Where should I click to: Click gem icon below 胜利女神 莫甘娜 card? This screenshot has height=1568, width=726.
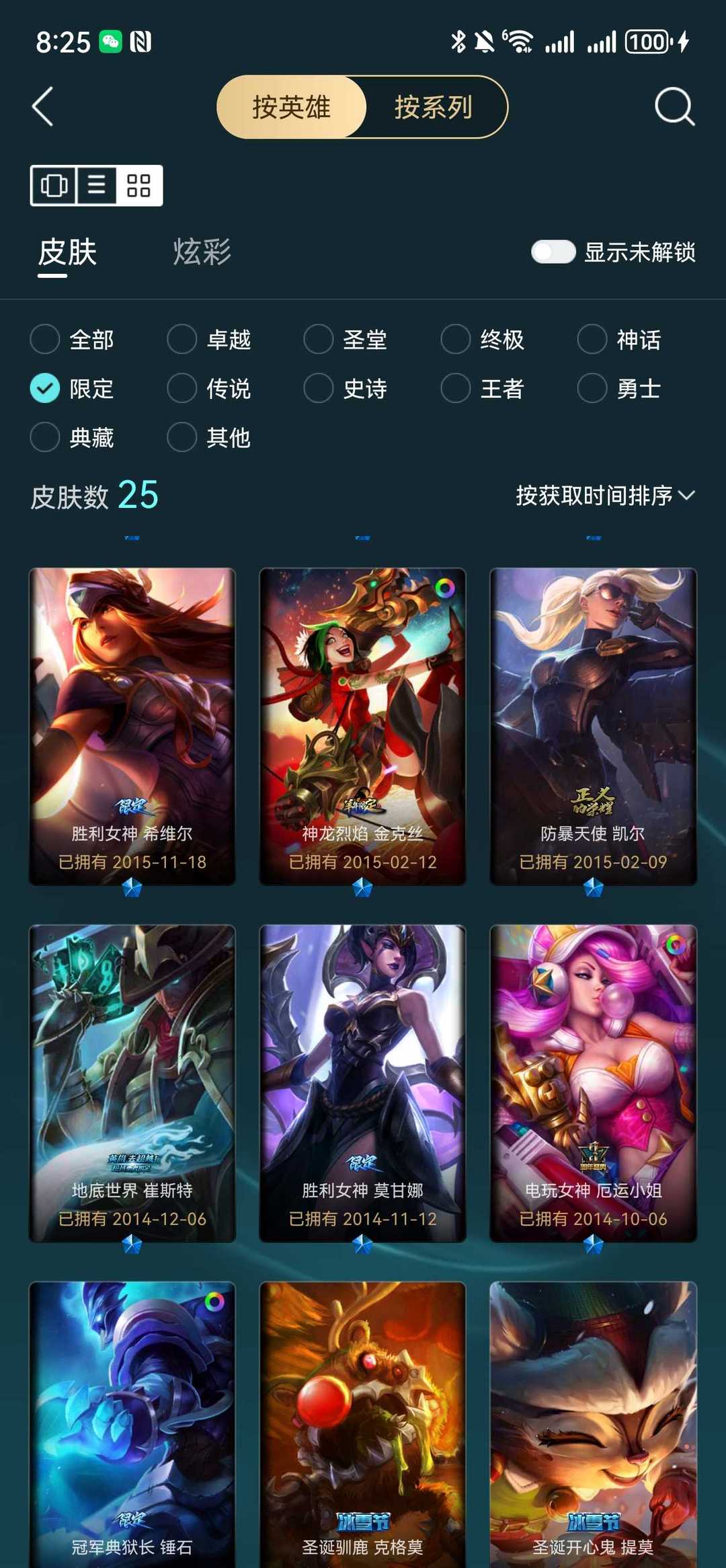363,1245
